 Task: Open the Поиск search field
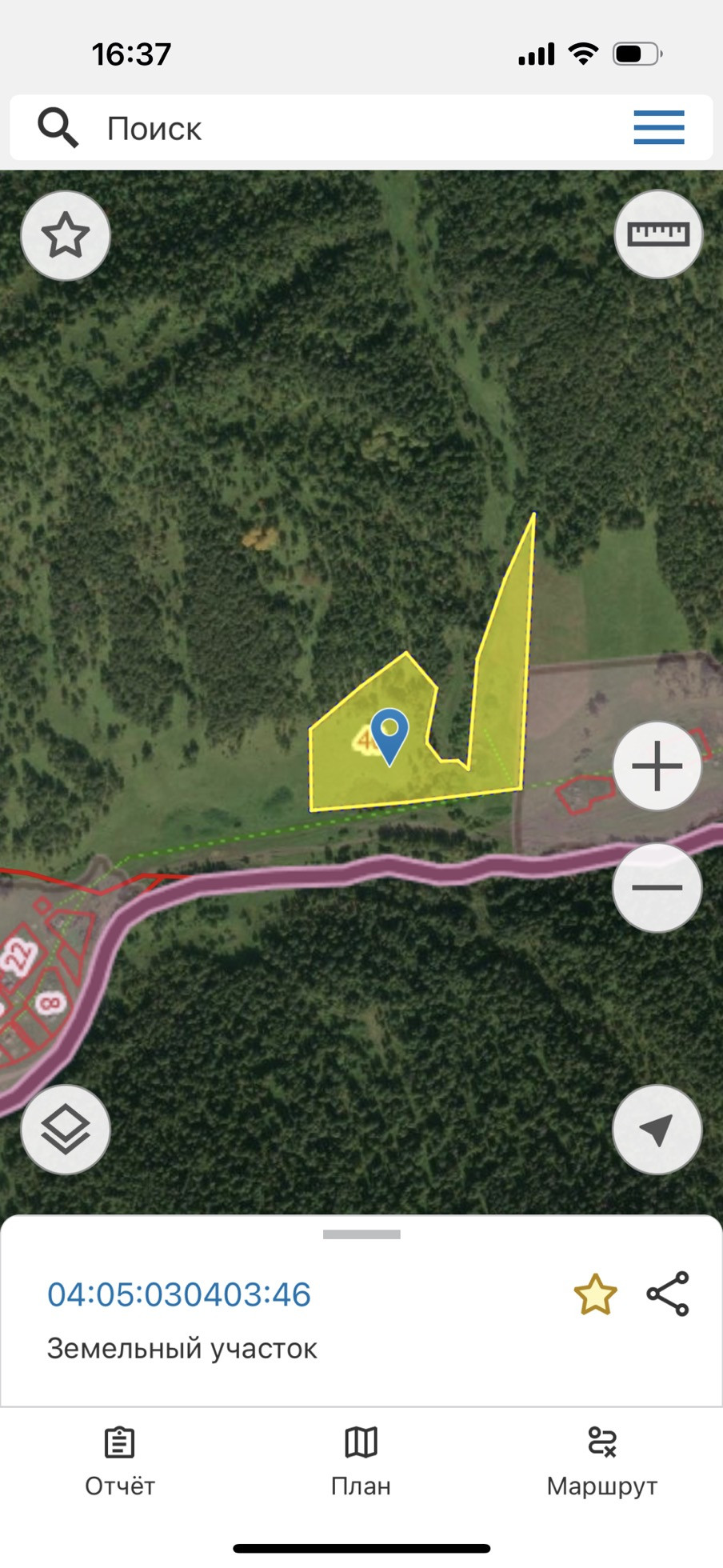(320, 128)
